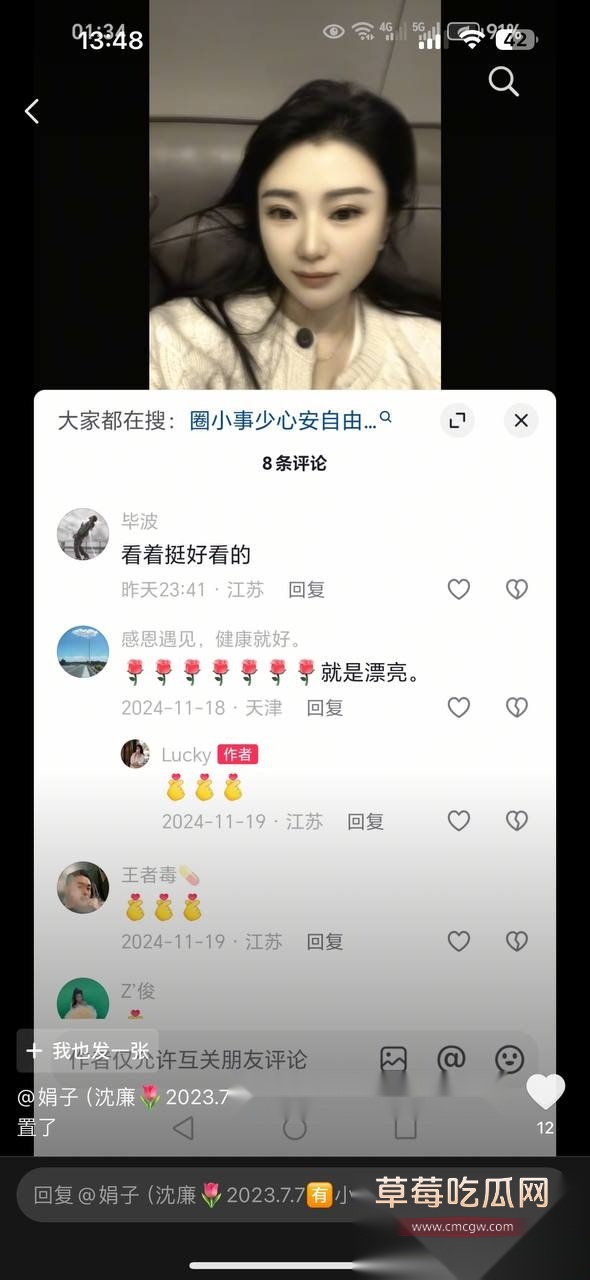Tap 我也发一张 to post a photo
This screenshot has height=1280, width=590.
(x=88, y=1051)
